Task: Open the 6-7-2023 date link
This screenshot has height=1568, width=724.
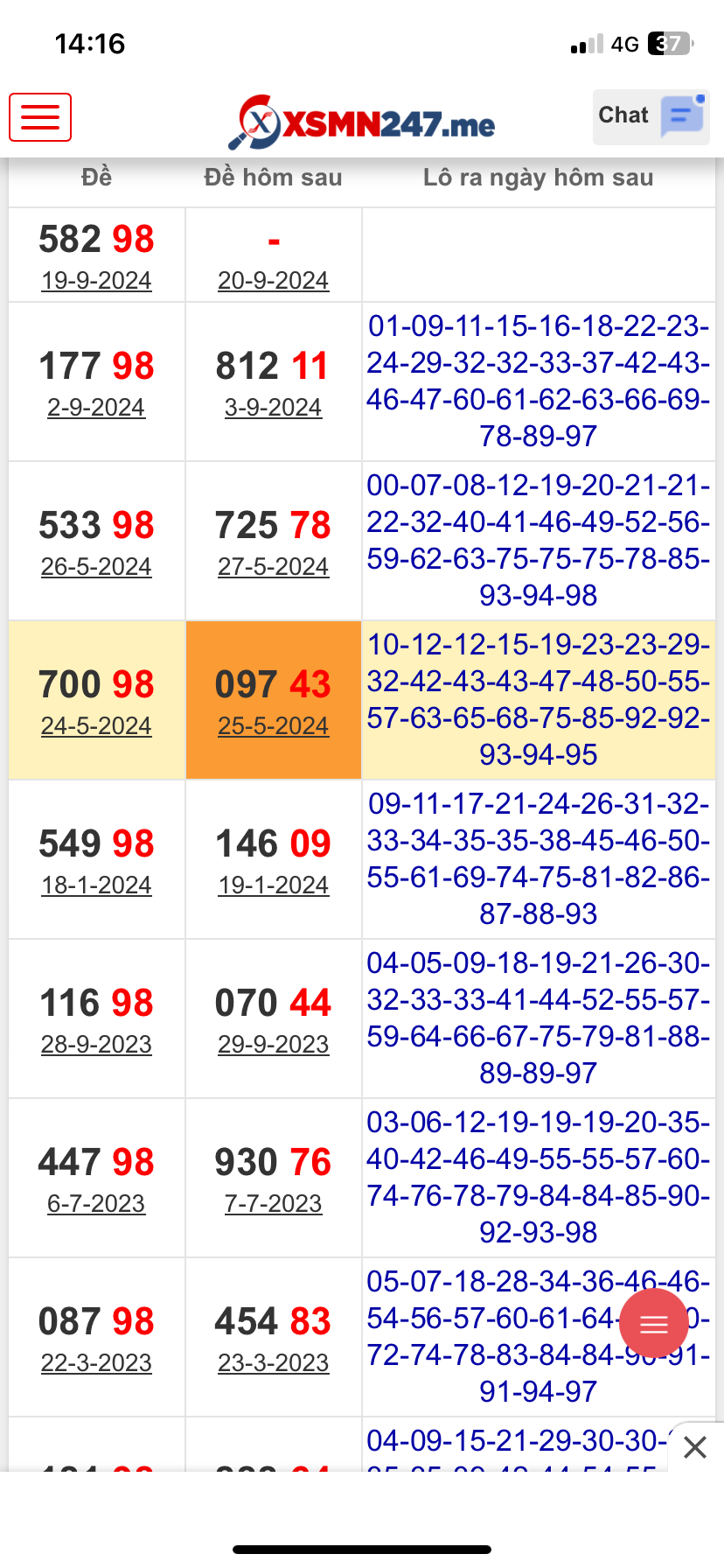Action: tap(96, 1204)
